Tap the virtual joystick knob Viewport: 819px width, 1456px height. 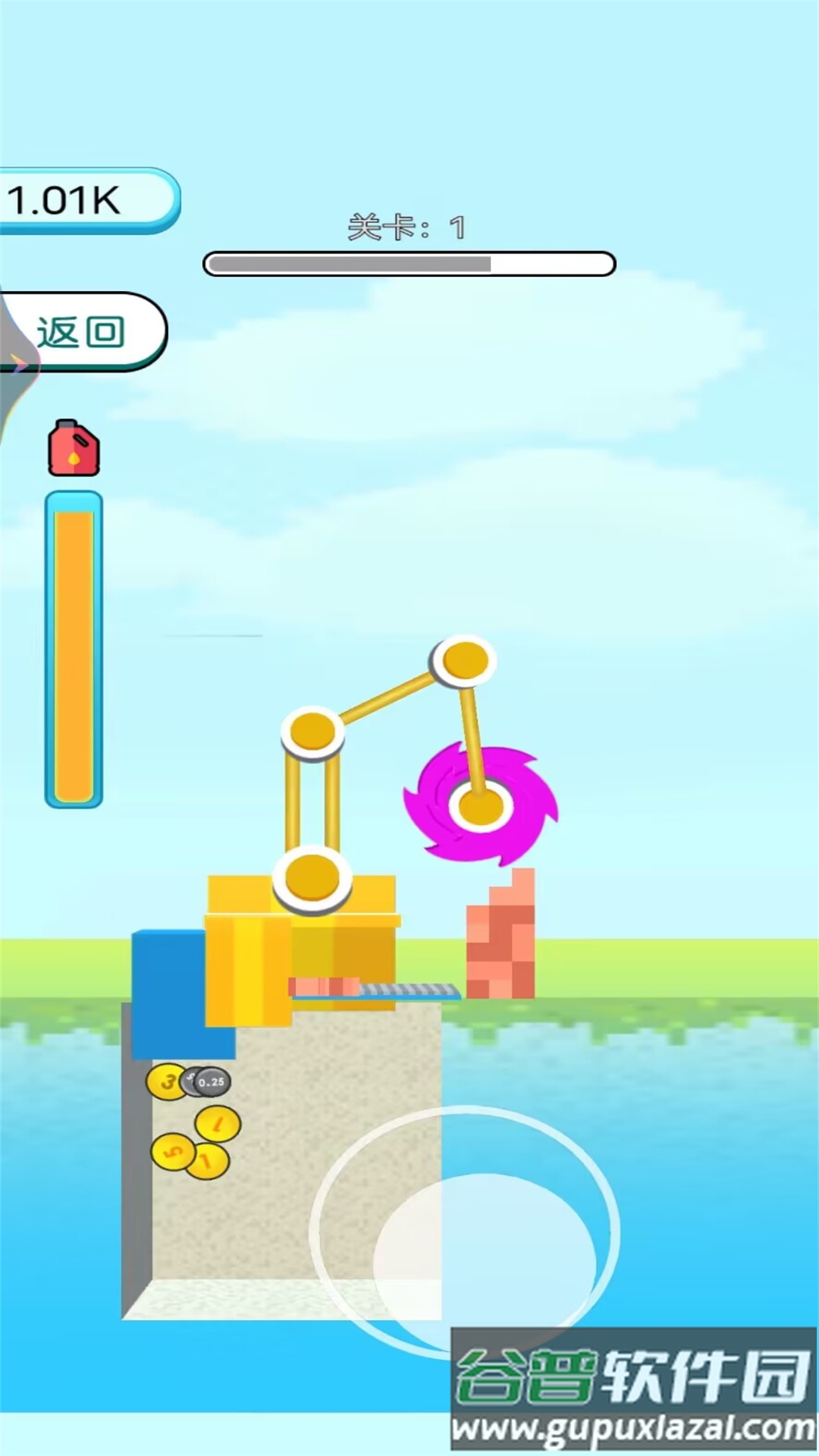[484, 1263]
